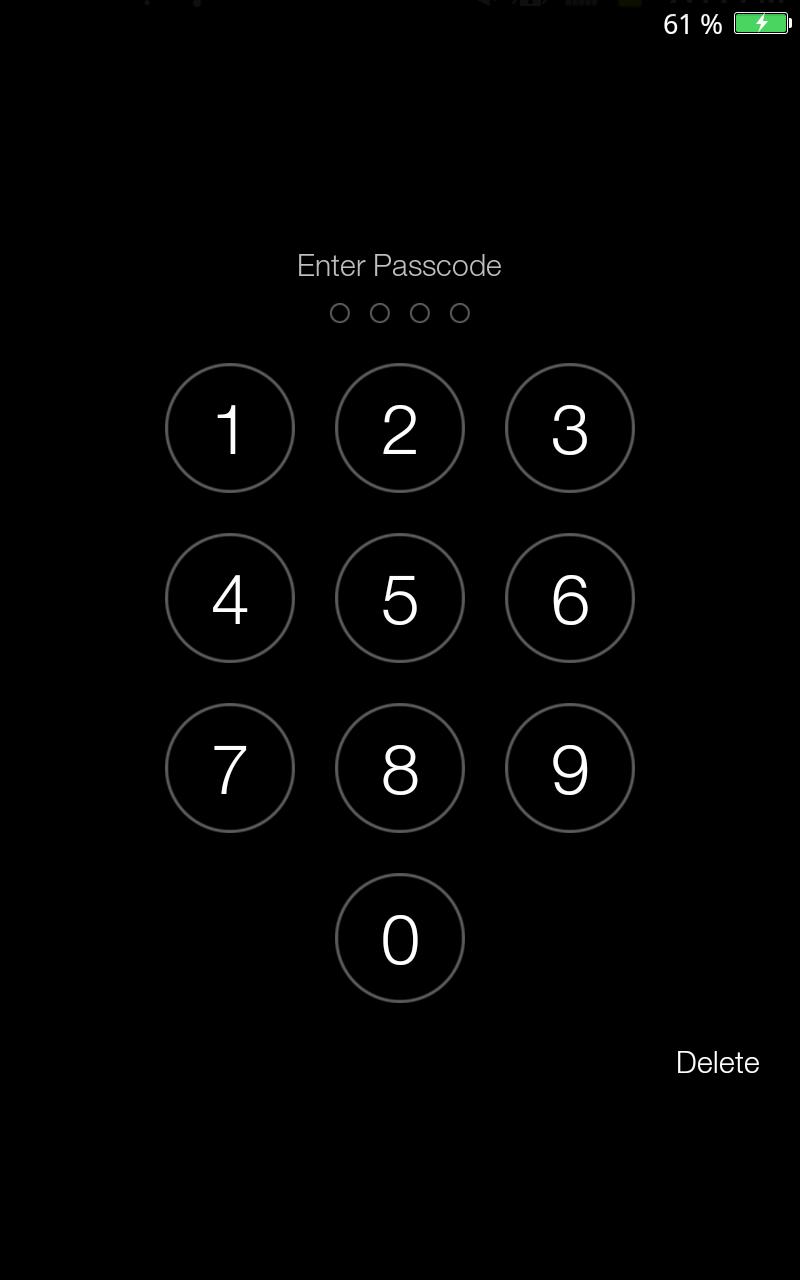Select the 61 % battery text

pyautogui.click(x=694, y=24)
